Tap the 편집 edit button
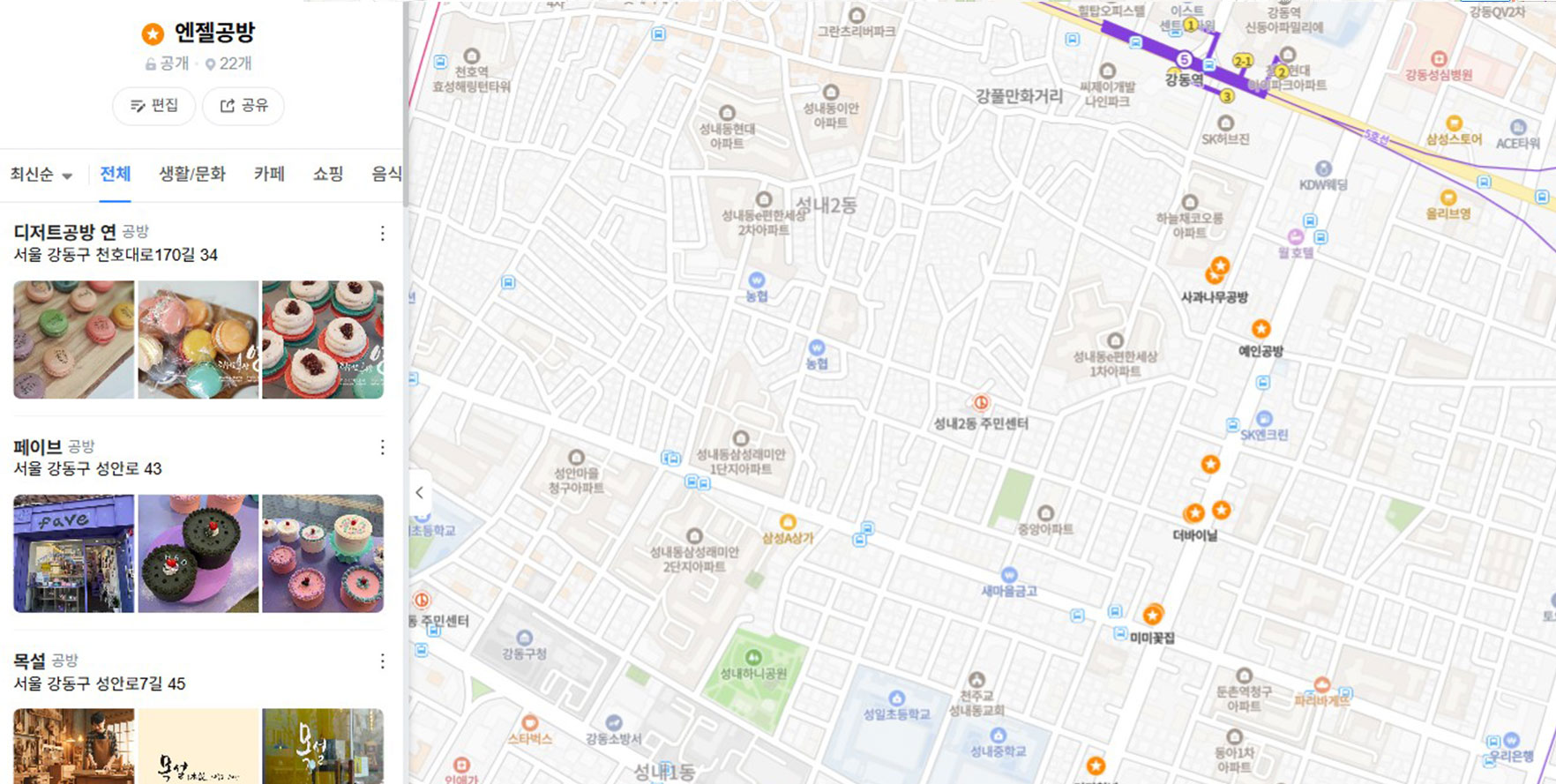 (x=153, y=106)
